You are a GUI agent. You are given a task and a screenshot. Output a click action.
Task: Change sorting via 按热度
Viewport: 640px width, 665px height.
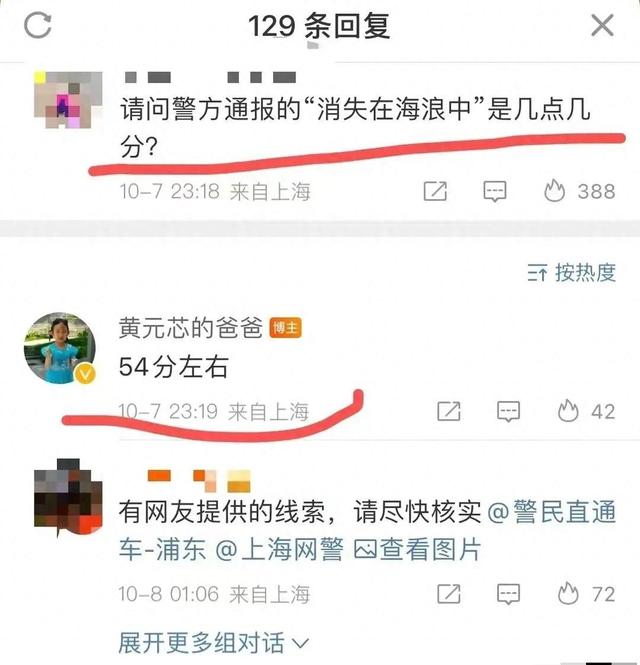(x=571, y=272)
